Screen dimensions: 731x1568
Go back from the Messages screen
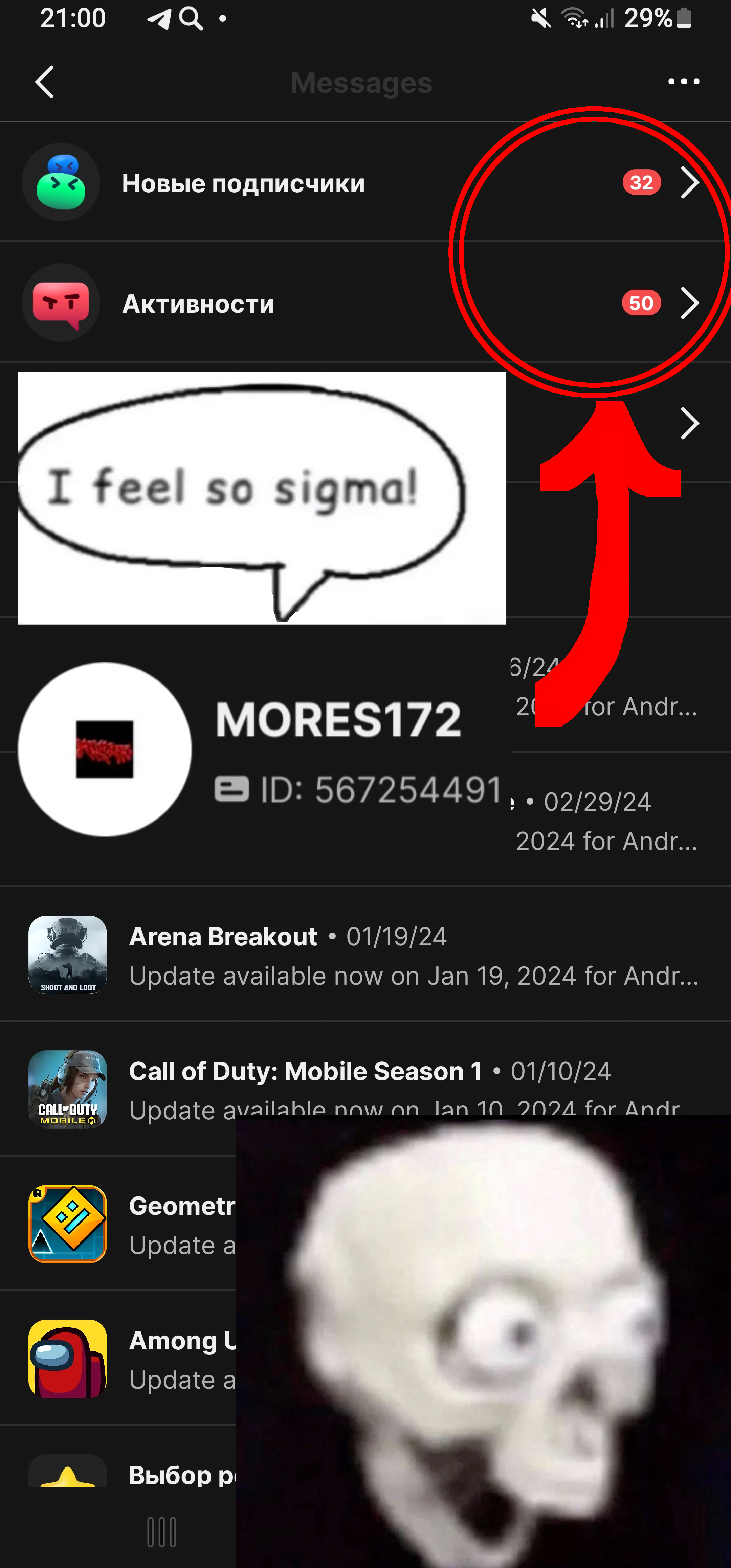[x=44, y=82]
